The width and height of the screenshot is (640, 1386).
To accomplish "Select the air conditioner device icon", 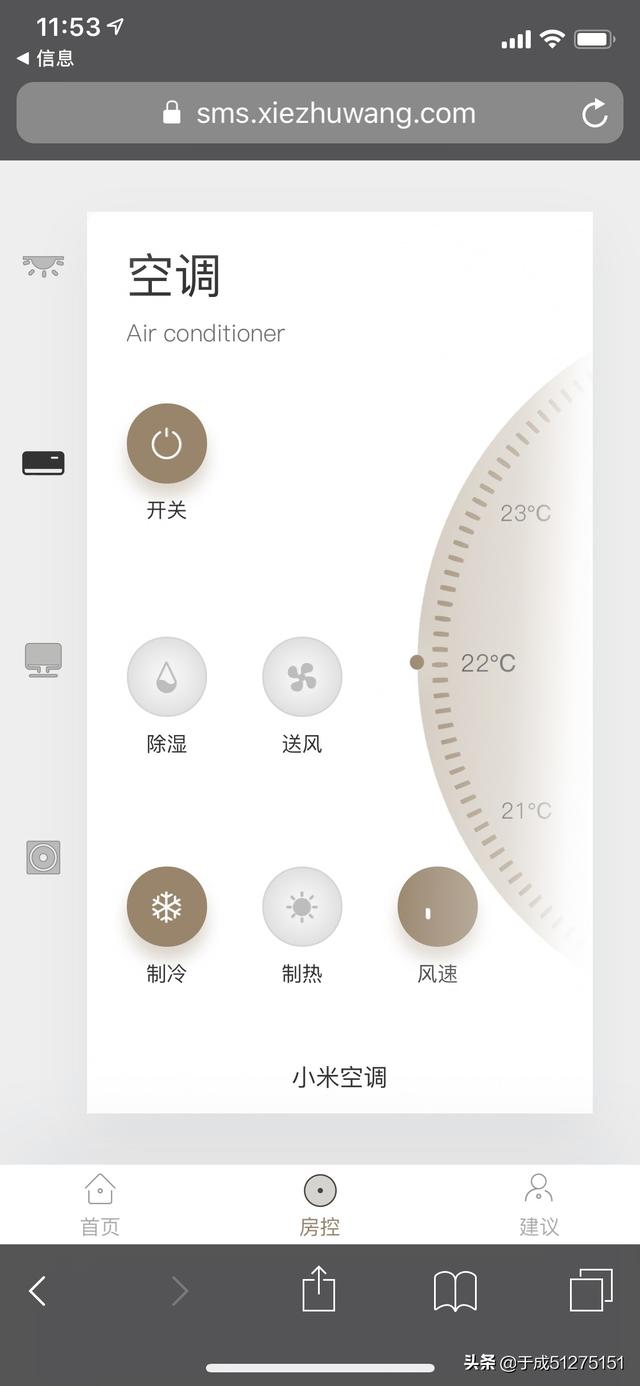I will tap(43, 463).
